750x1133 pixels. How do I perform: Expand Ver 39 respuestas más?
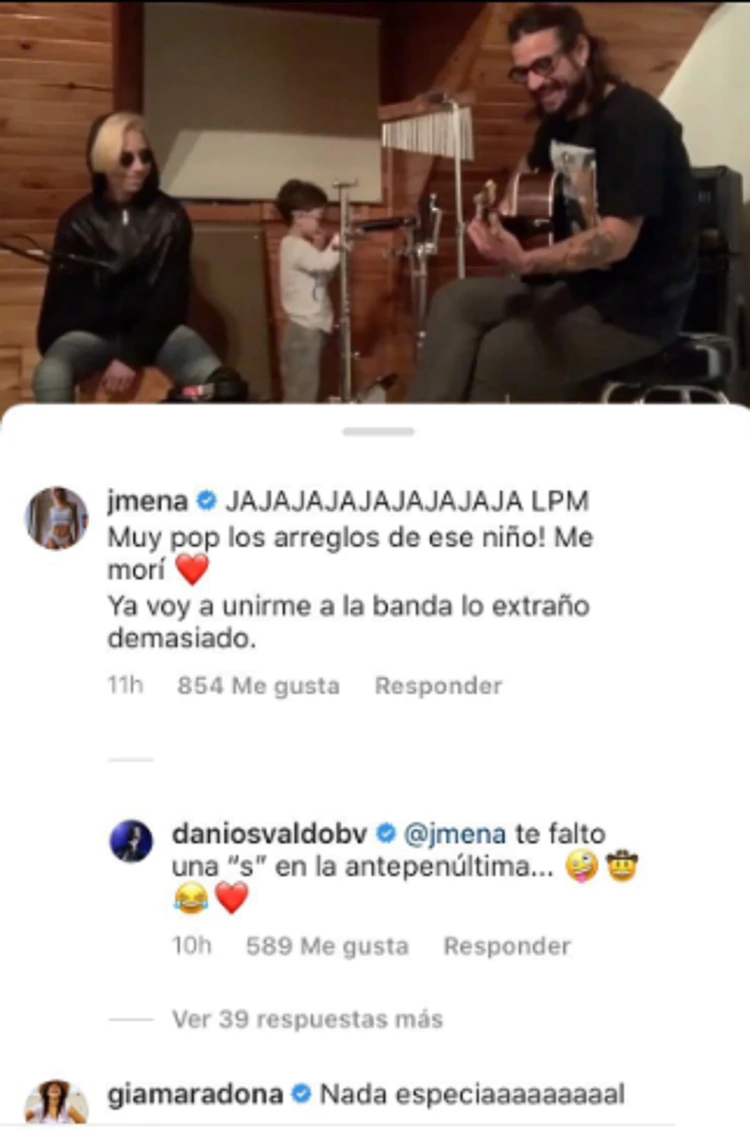(x=307, y=1019)
